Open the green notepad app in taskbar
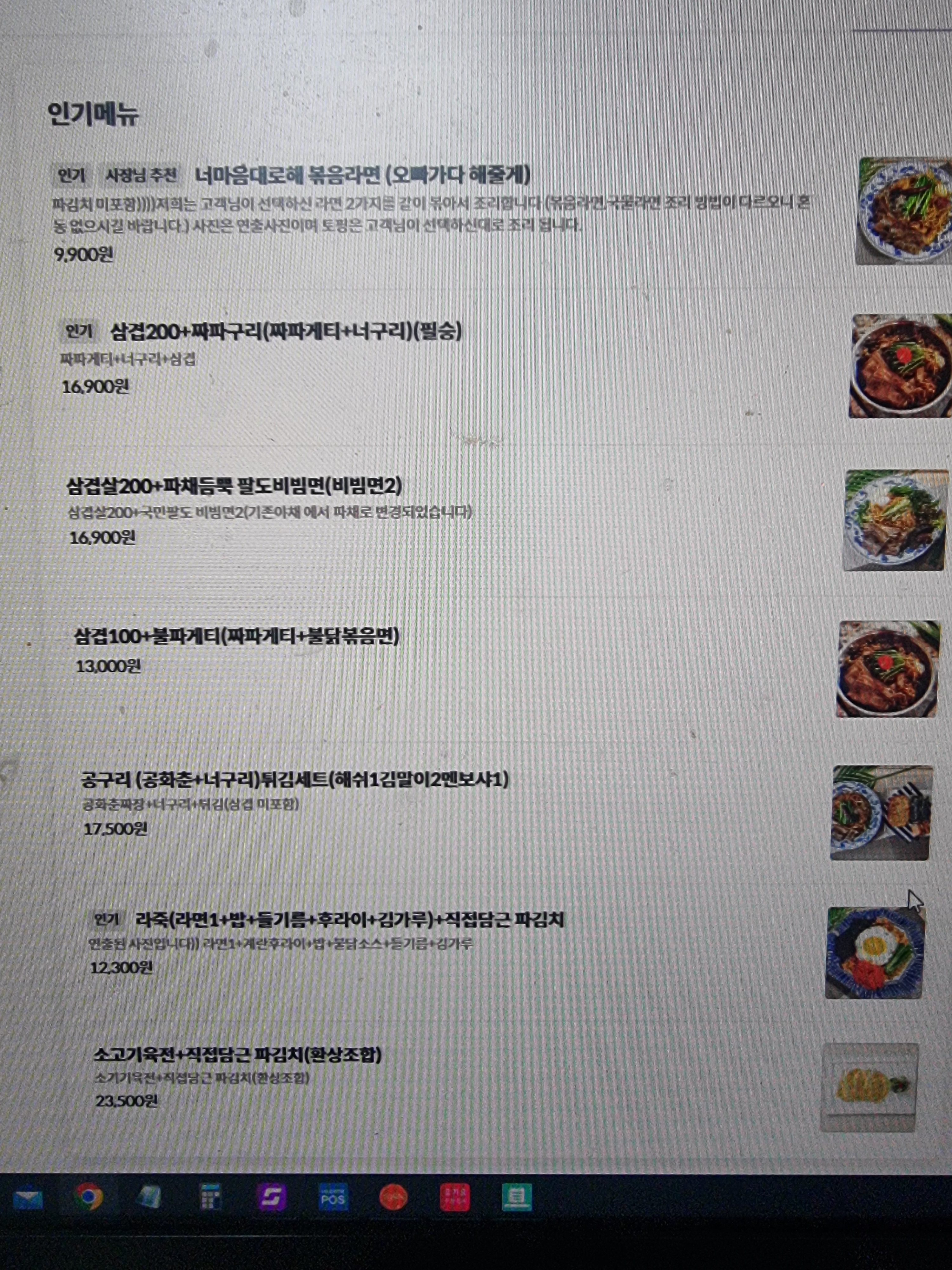952x1270 pixels. pyautogui.click(x=516, y=1198)
